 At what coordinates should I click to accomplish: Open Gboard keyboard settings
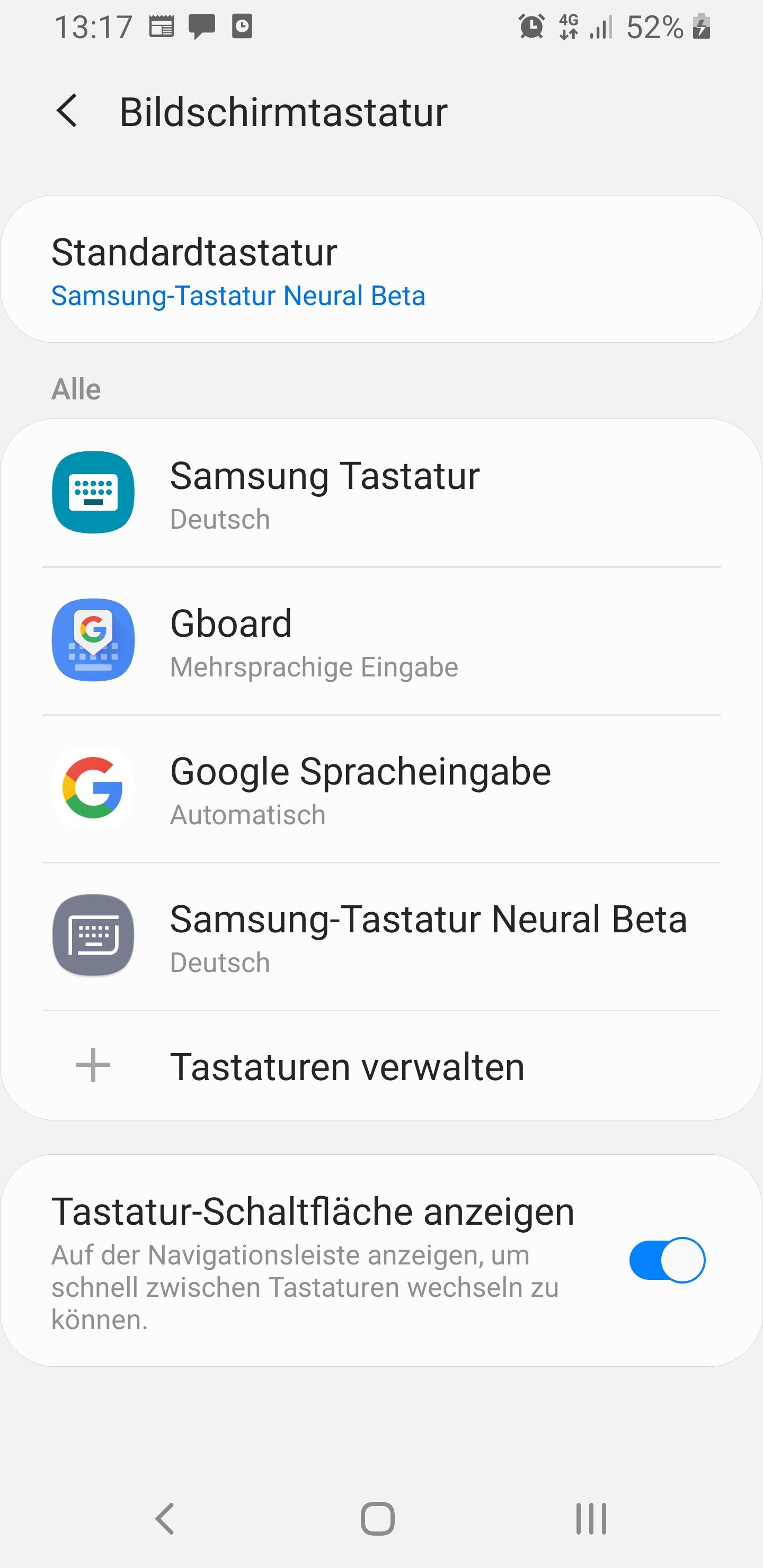[x=381, y=641]
